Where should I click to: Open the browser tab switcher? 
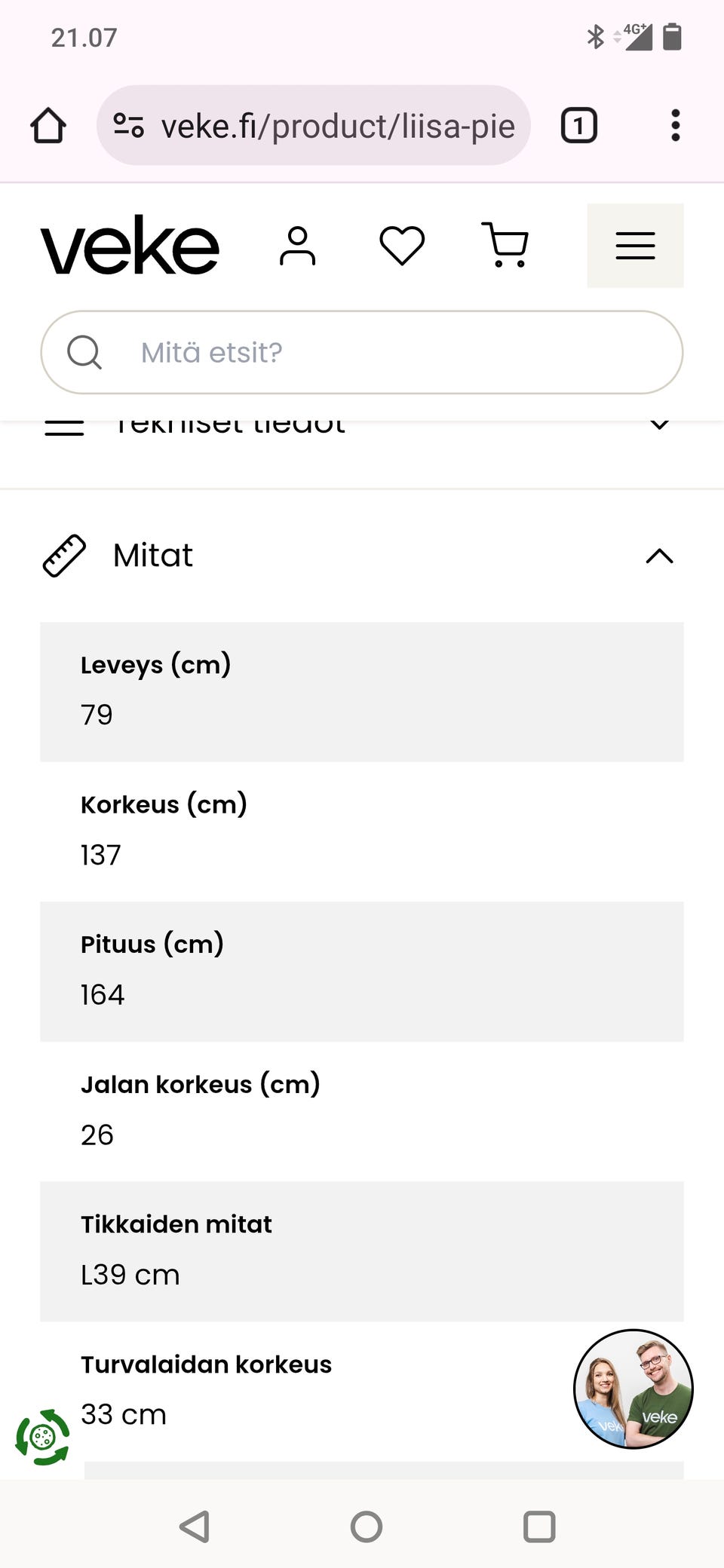click(x=578, y=126)
